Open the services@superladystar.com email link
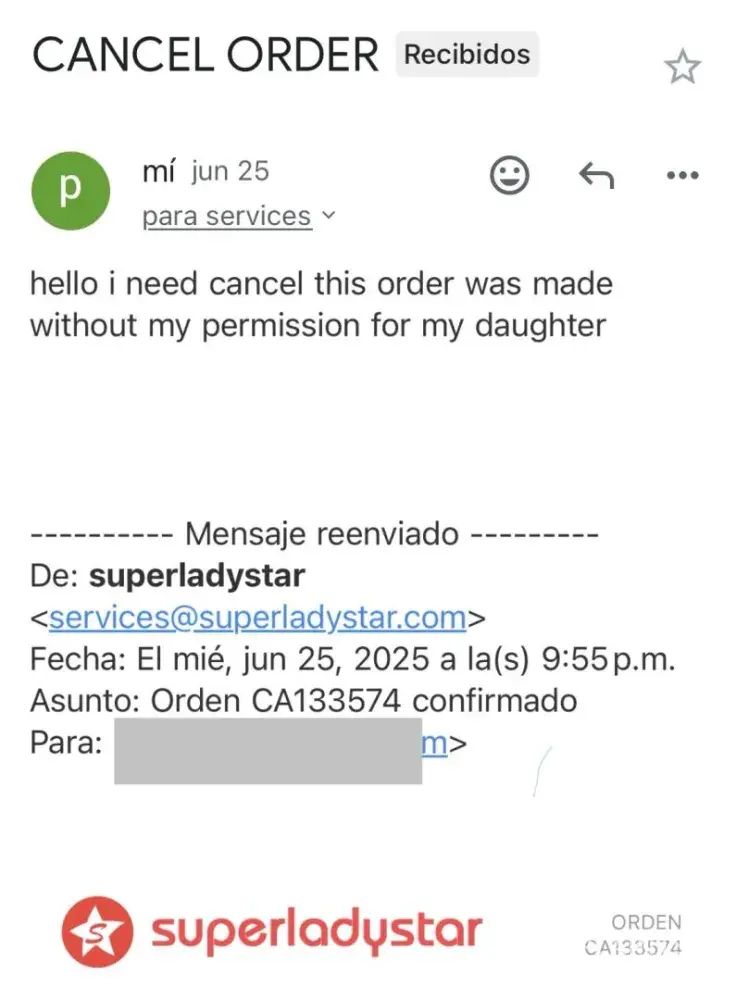This screenshot has width=736, height=1000. pyautogui.click(x=257, y=618)
